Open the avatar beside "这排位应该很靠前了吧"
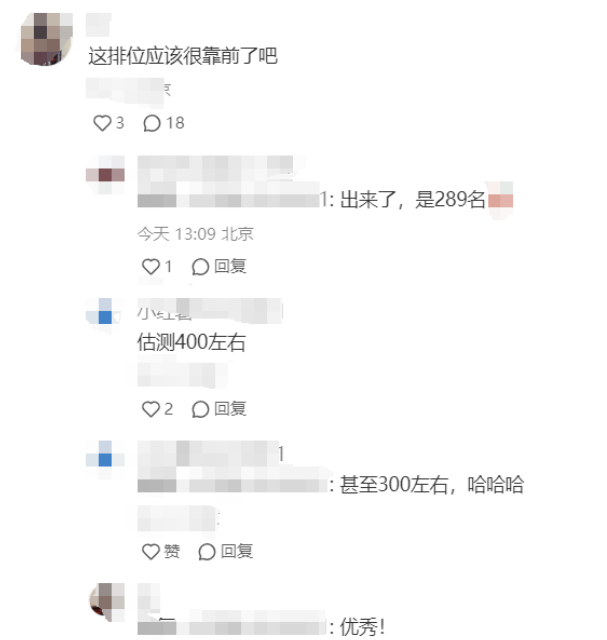Viewport: 607px width, 640px height. (45, 40)
